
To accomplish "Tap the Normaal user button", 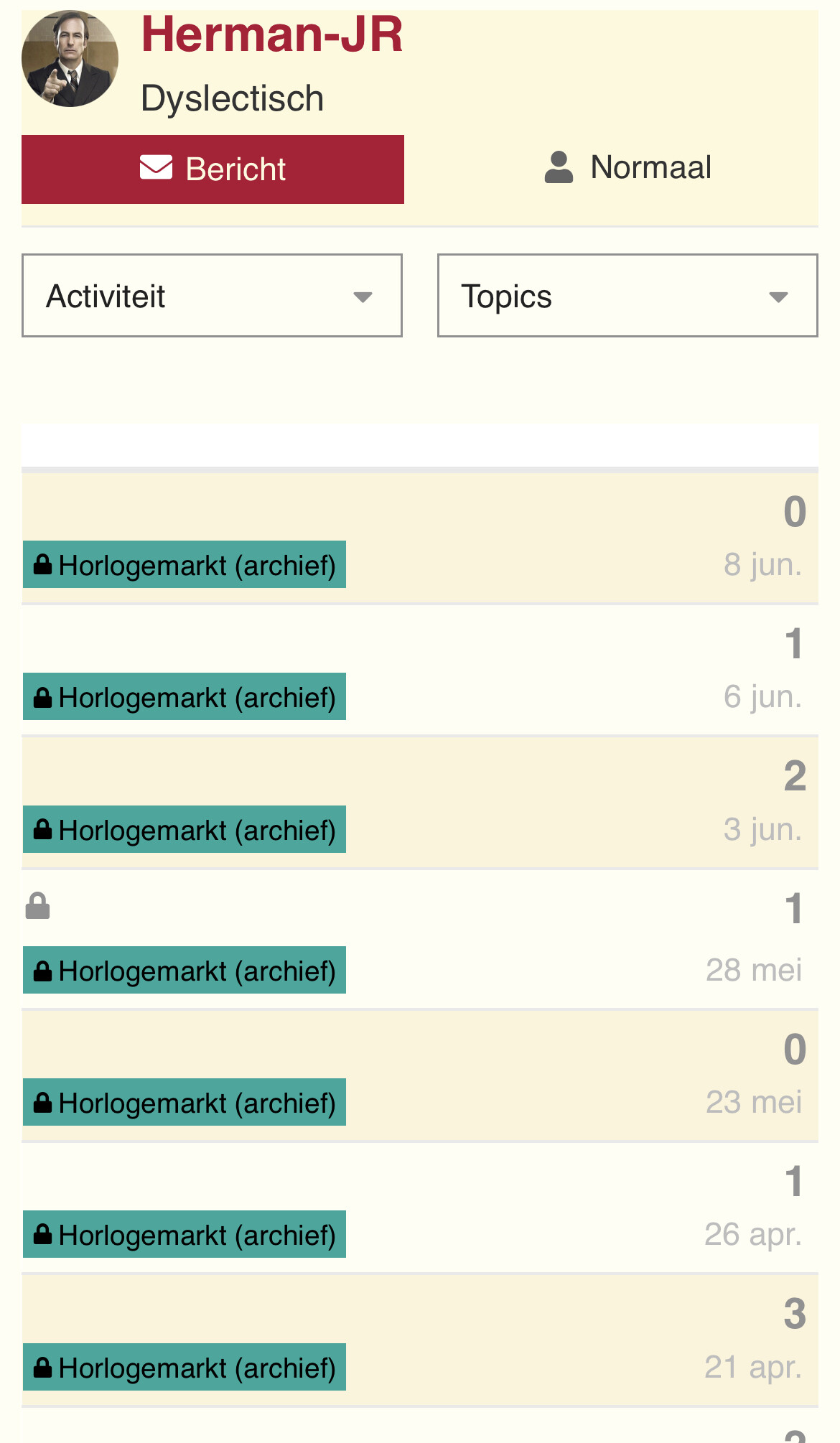I will coord(627,168).
